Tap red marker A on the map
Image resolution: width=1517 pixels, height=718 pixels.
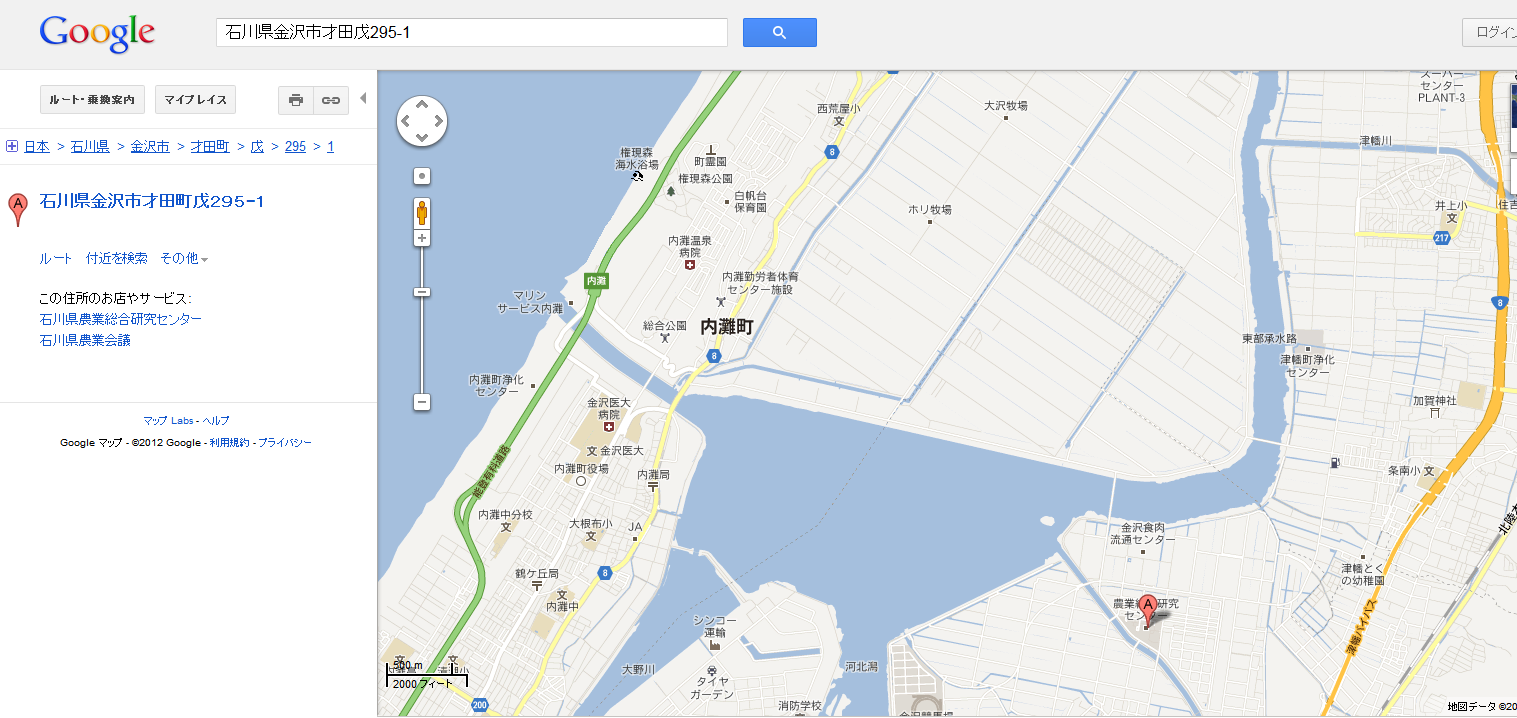(x=1149, y=606)
